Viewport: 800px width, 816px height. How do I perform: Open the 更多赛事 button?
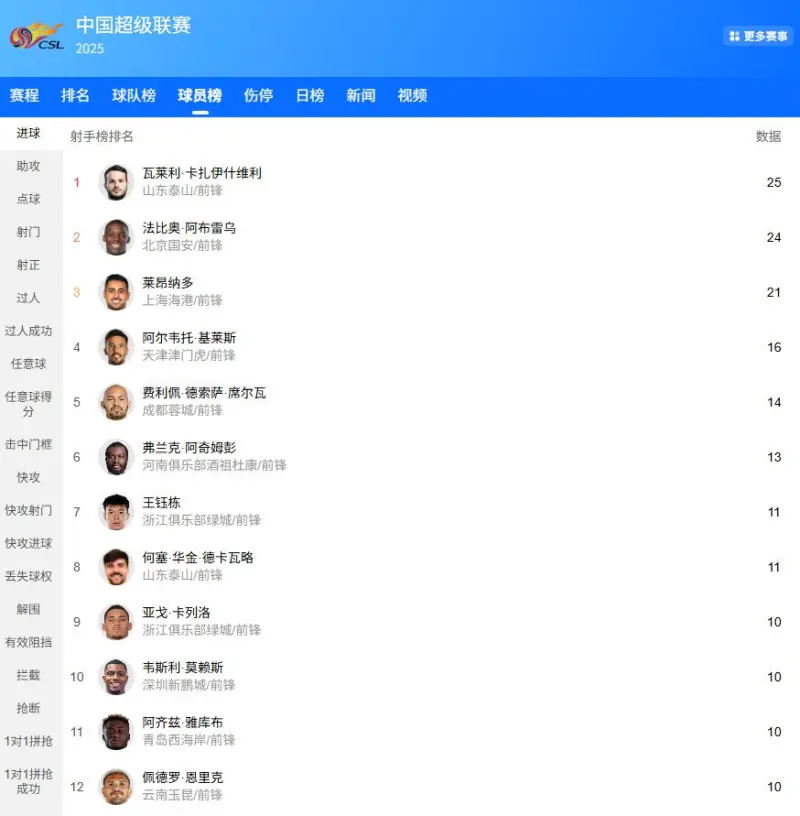(758, 36)
